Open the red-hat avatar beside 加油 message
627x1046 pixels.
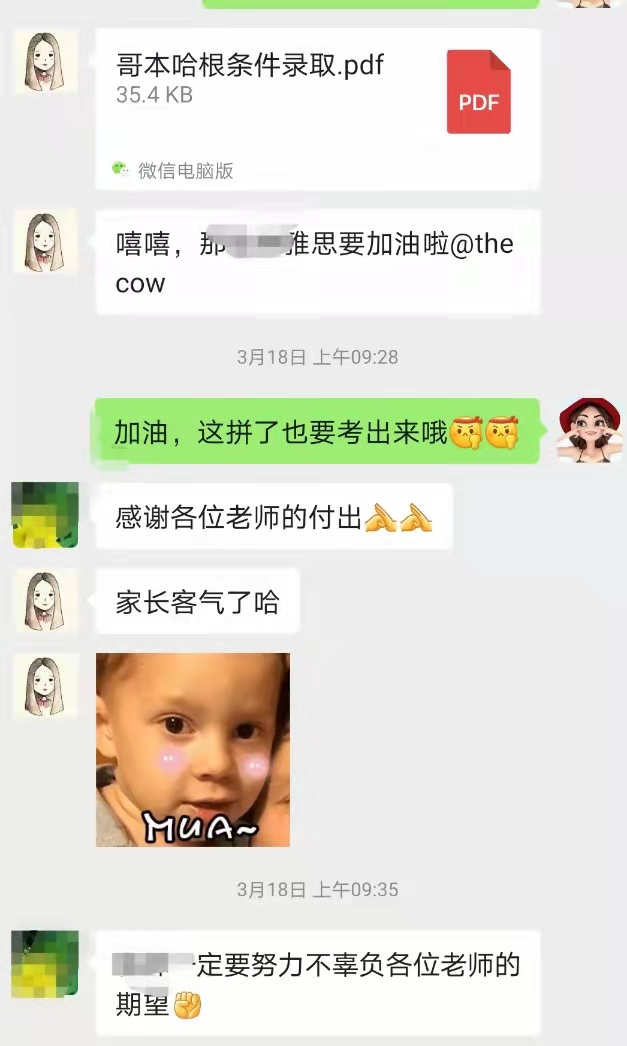click(590, 430)
